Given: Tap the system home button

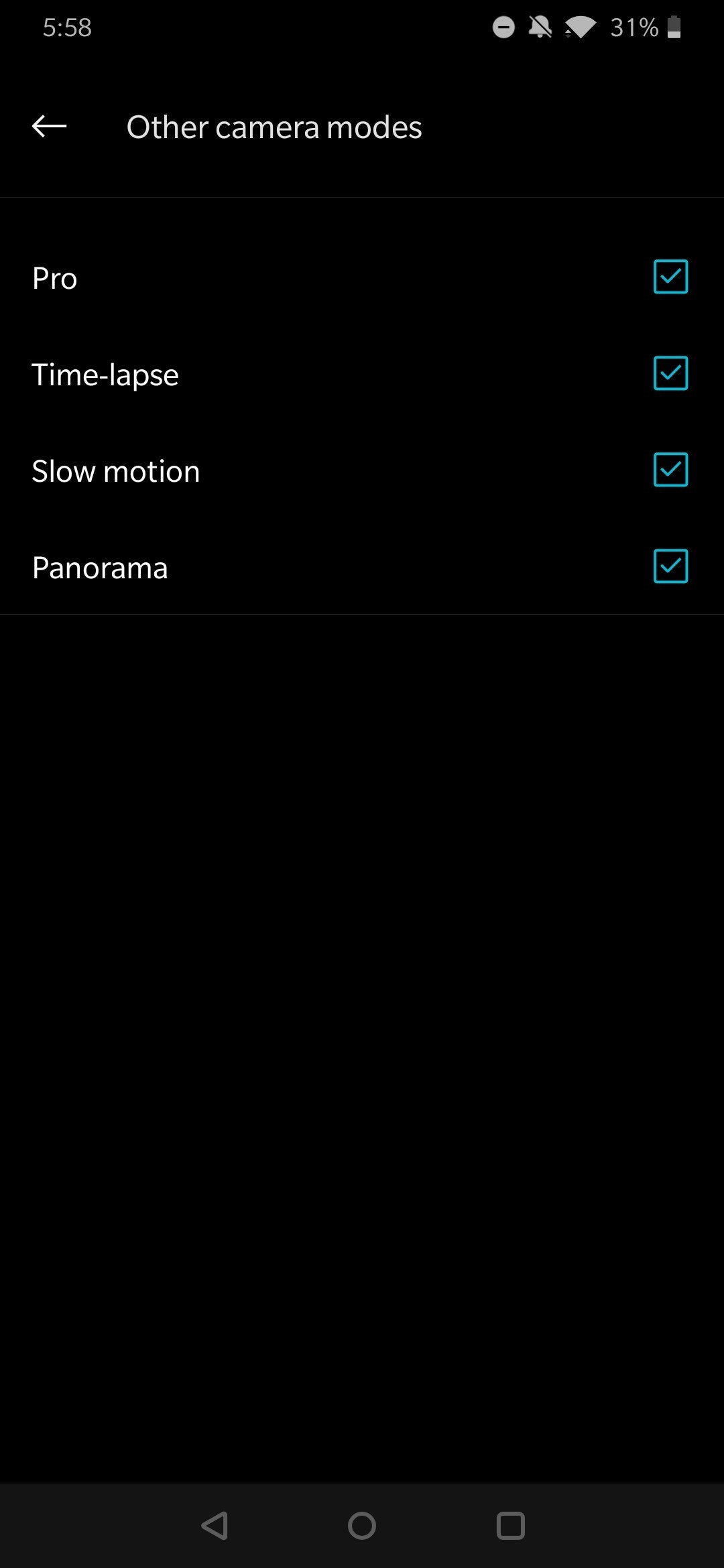Looking at the screenshot, I should (362, 1526).
